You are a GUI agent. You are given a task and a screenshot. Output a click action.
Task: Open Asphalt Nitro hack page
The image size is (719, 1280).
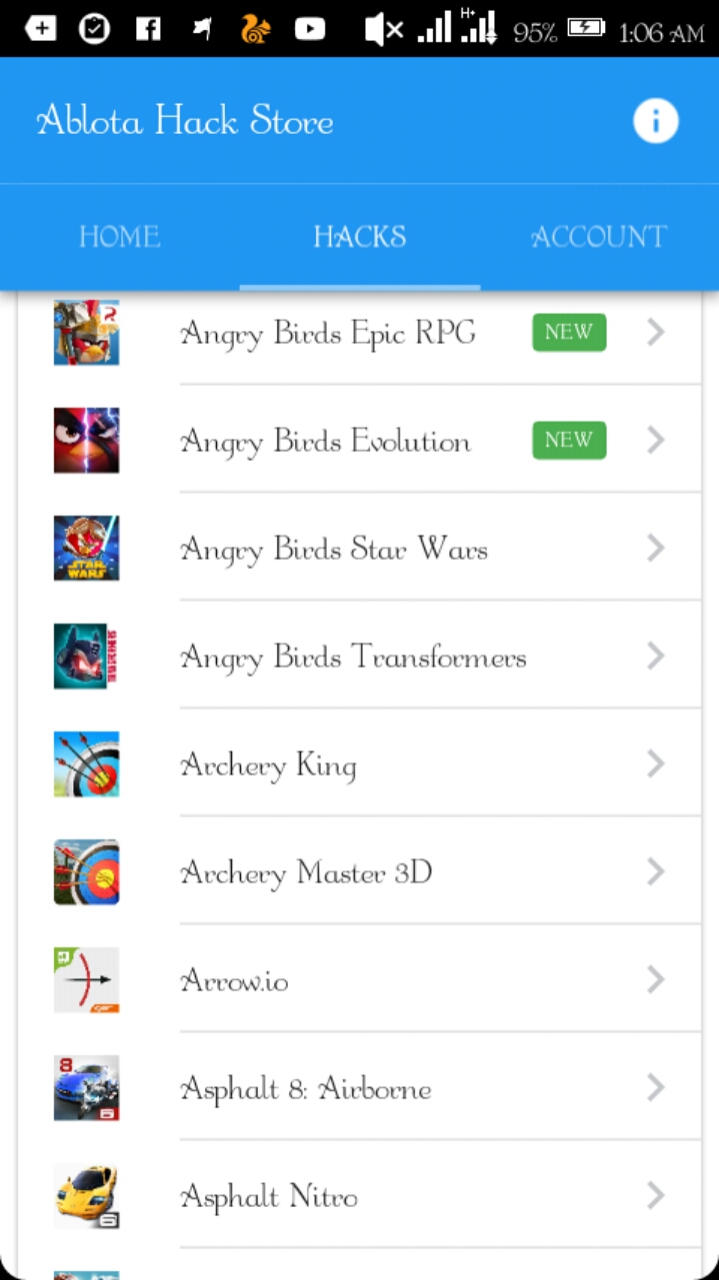pyautogui.click(x=360, y=1196)
